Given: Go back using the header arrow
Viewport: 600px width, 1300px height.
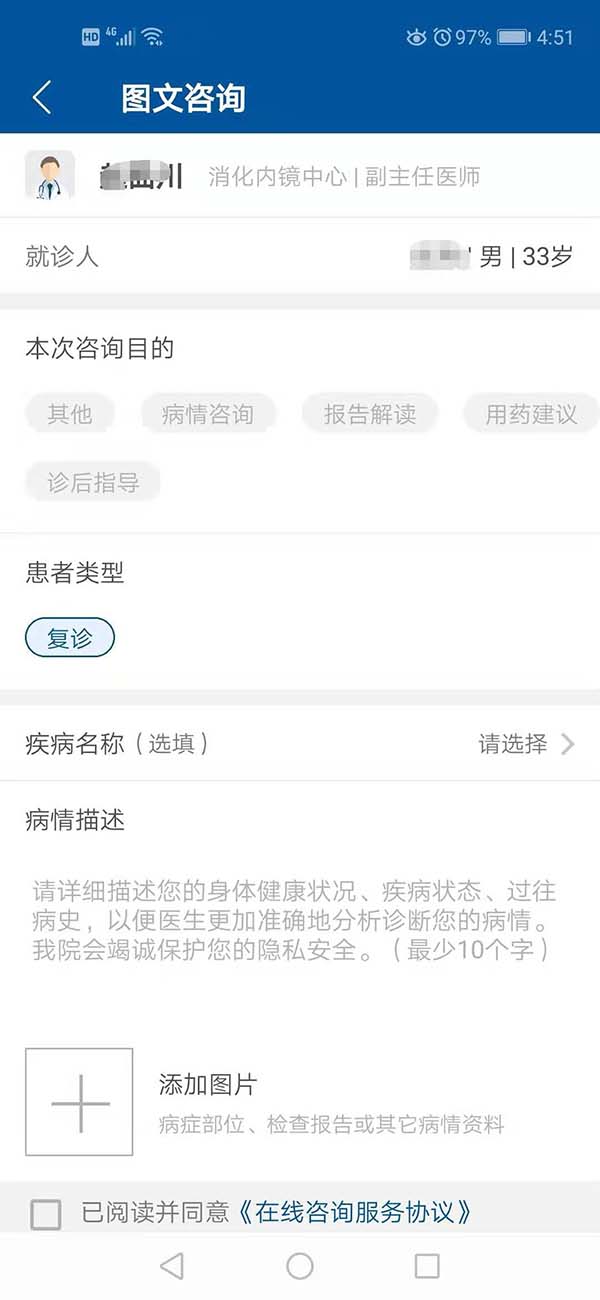Looking at the screenshot, I should coord(41,98).
